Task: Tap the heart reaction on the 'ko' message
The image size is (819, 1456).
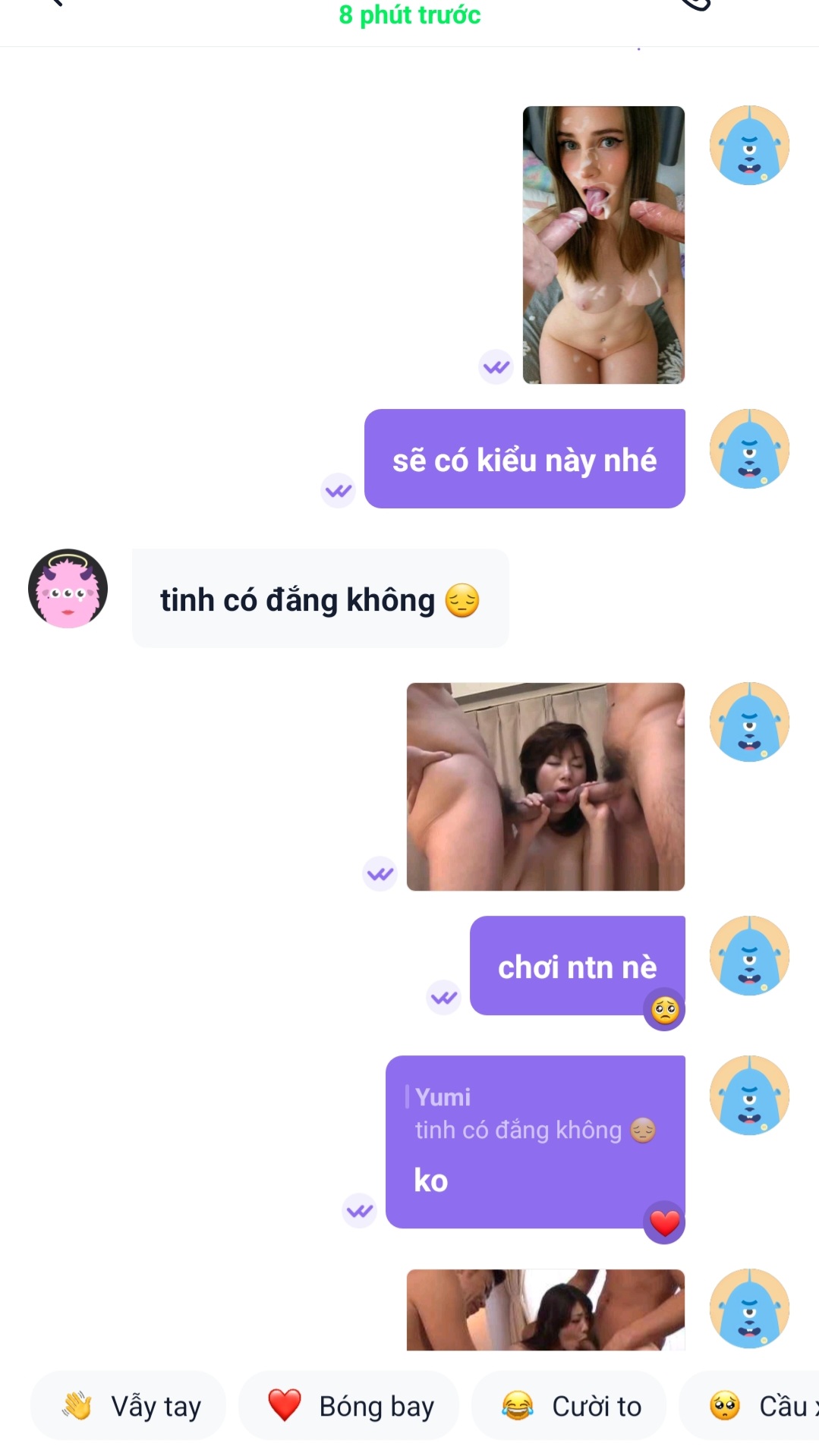Action: pos(664,1222)
